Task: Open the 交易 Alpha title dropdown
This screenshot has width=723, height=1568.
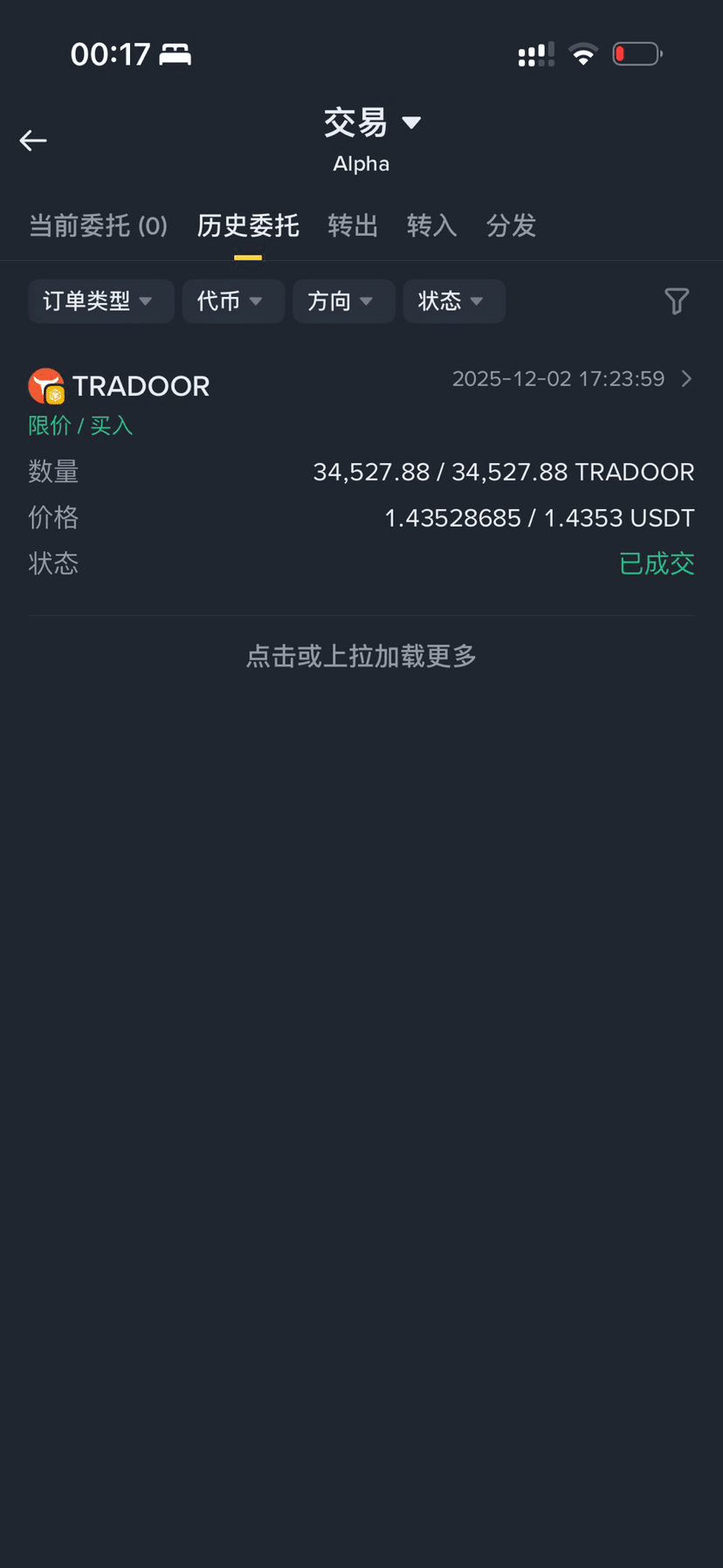Action: point(373,123)
